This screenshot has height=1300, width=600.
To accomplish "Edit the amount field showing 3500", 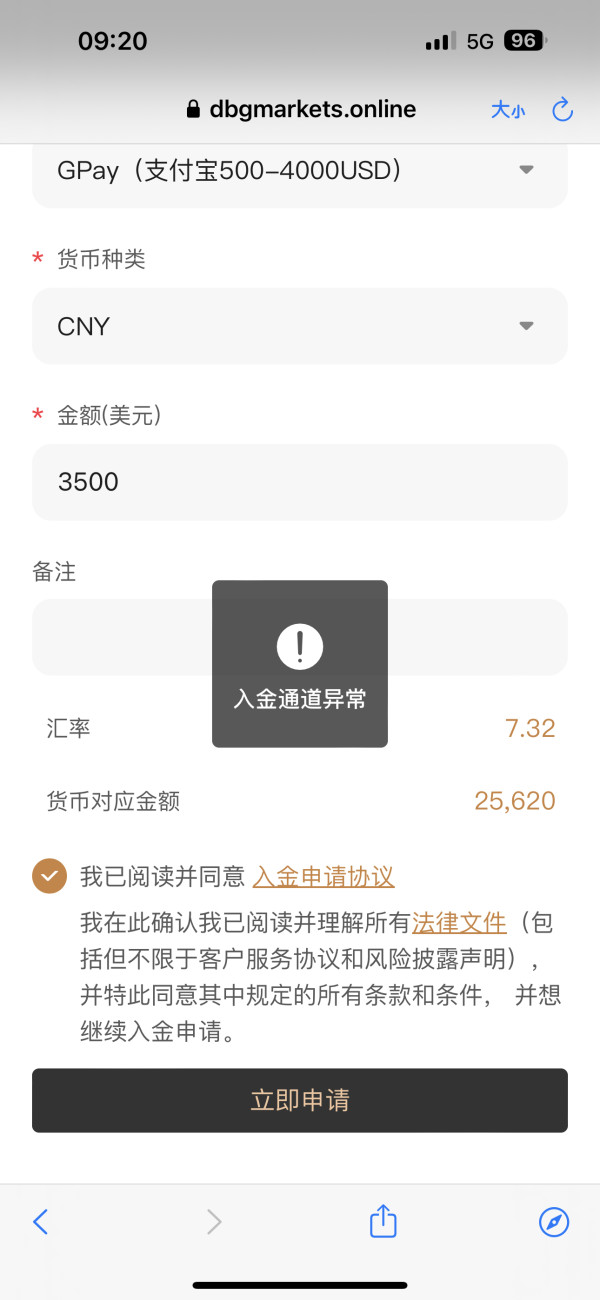I will point(300,482).
